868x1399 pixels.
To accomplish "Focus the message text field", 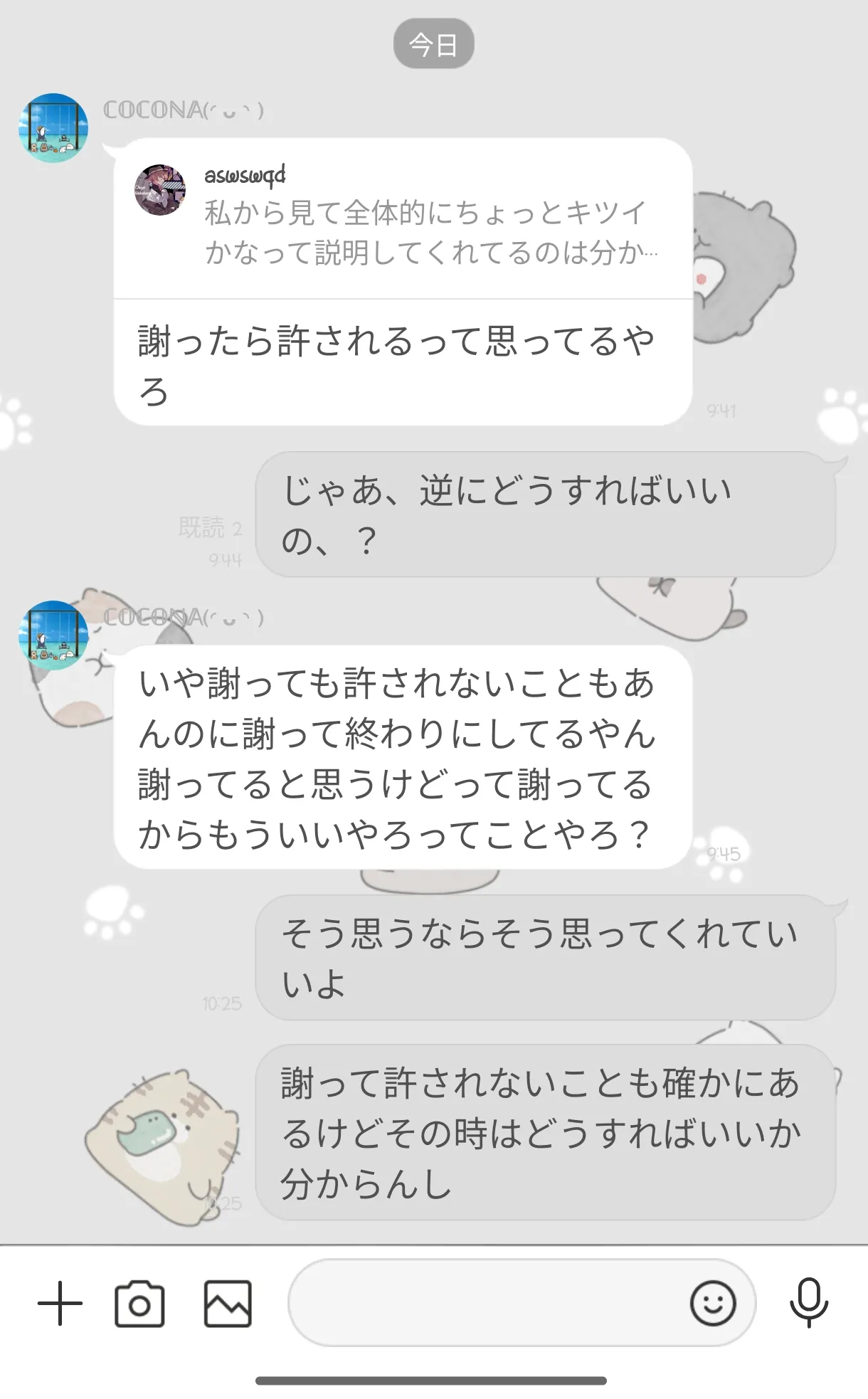I will pos(484,1302).
